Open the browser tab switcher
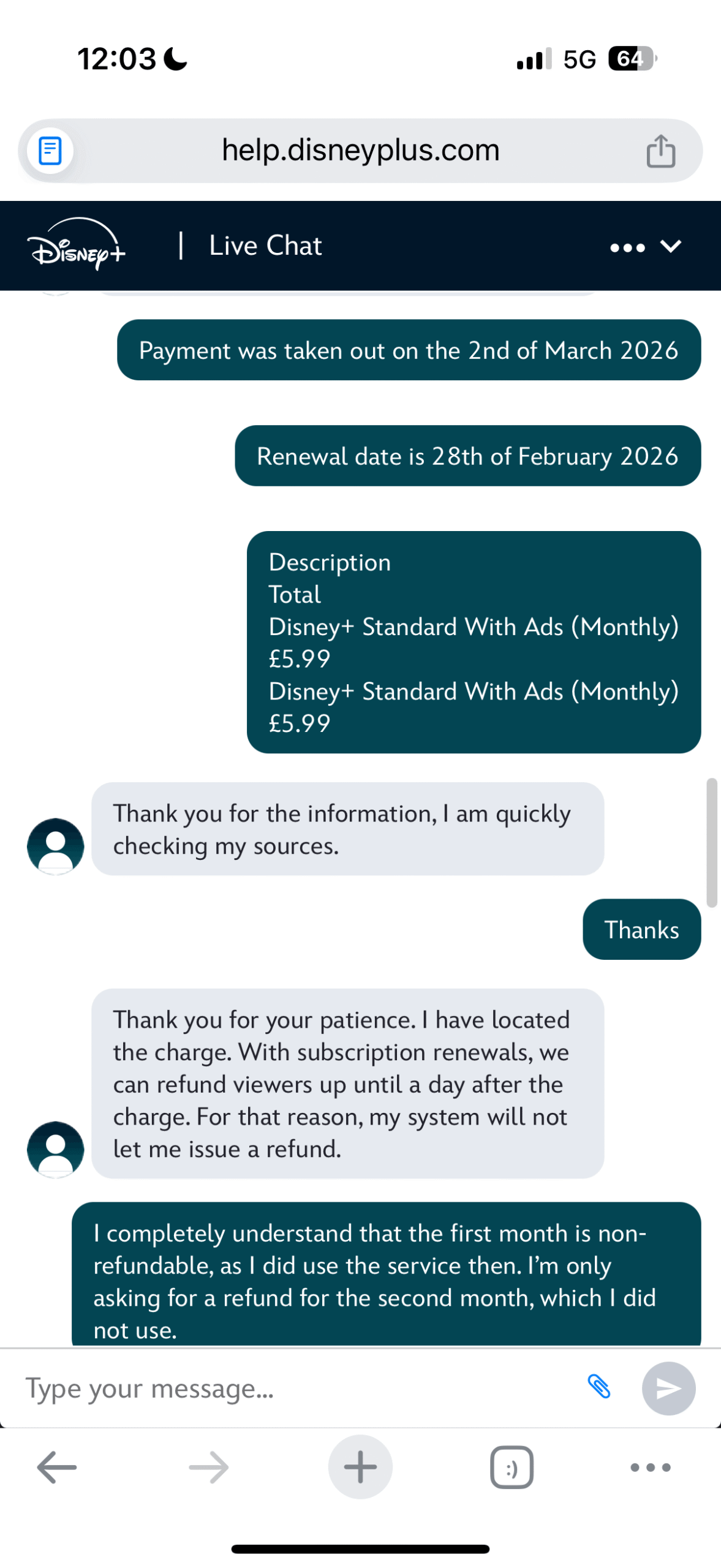This screenshot has height=1568, width=721. (511, 1468)
